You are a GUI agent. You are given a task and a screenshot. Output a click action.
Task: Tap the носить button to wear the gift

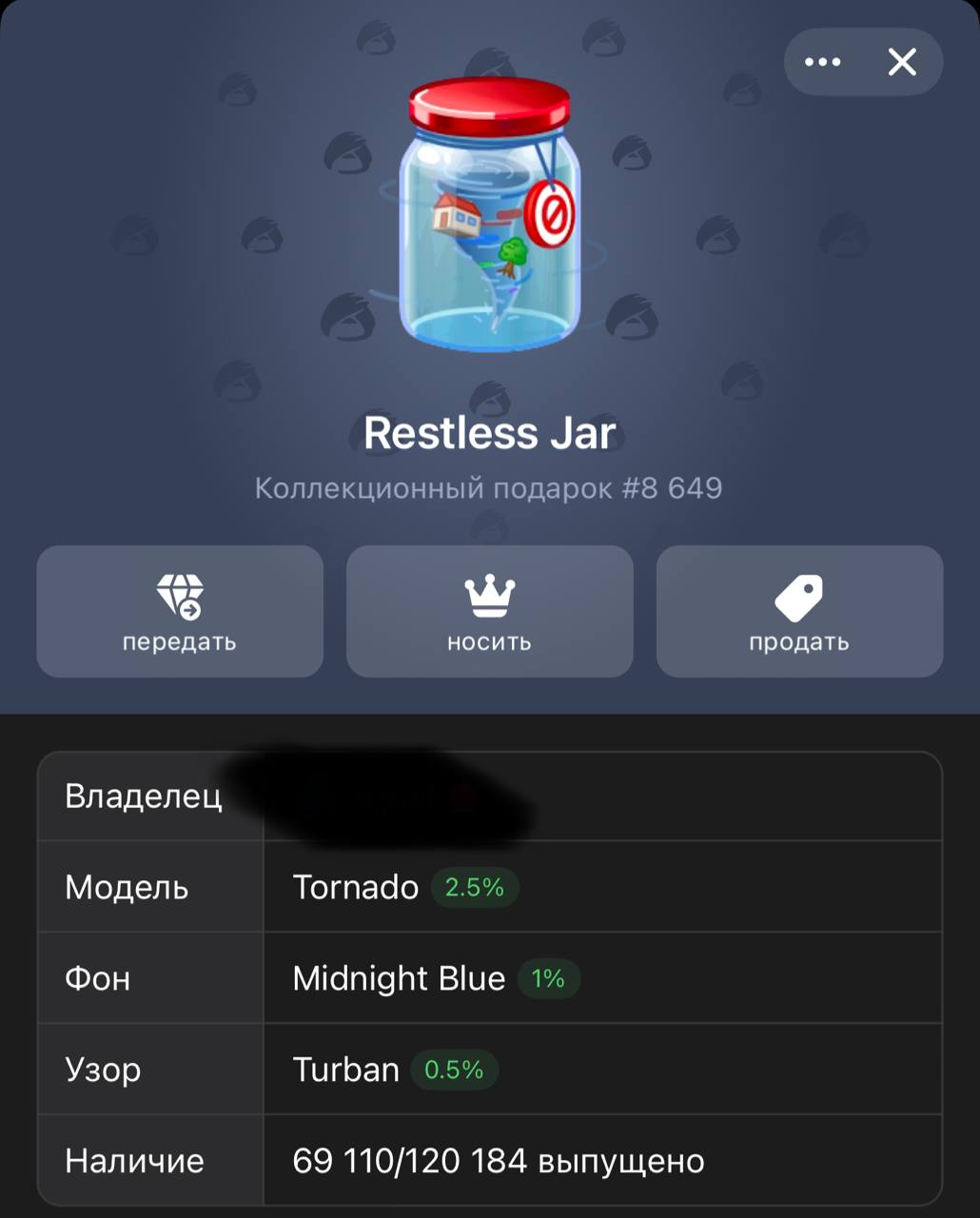coord(489,611)
